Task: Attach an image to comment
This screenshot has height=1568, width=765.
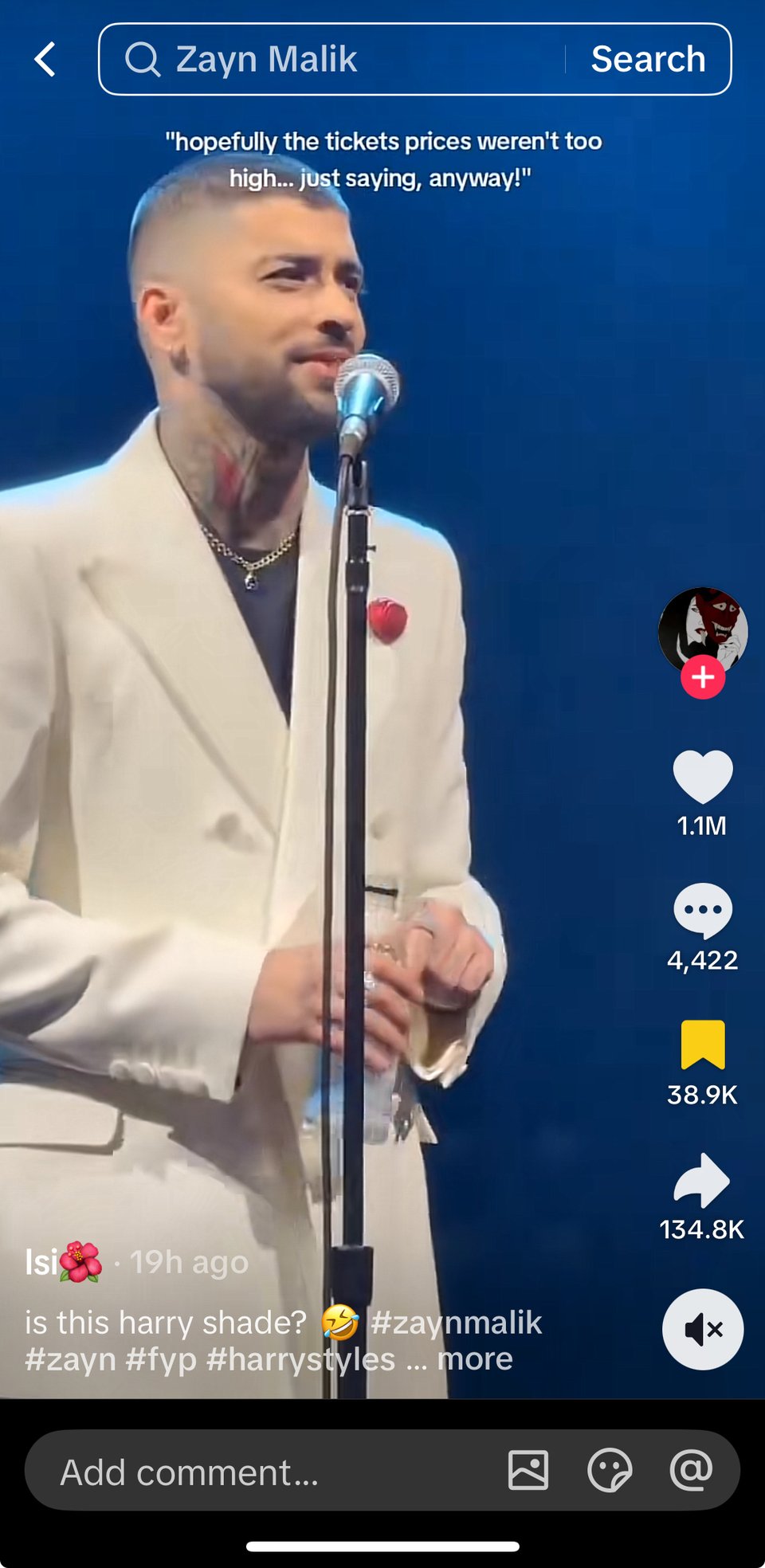Action: coord(528,1470)
